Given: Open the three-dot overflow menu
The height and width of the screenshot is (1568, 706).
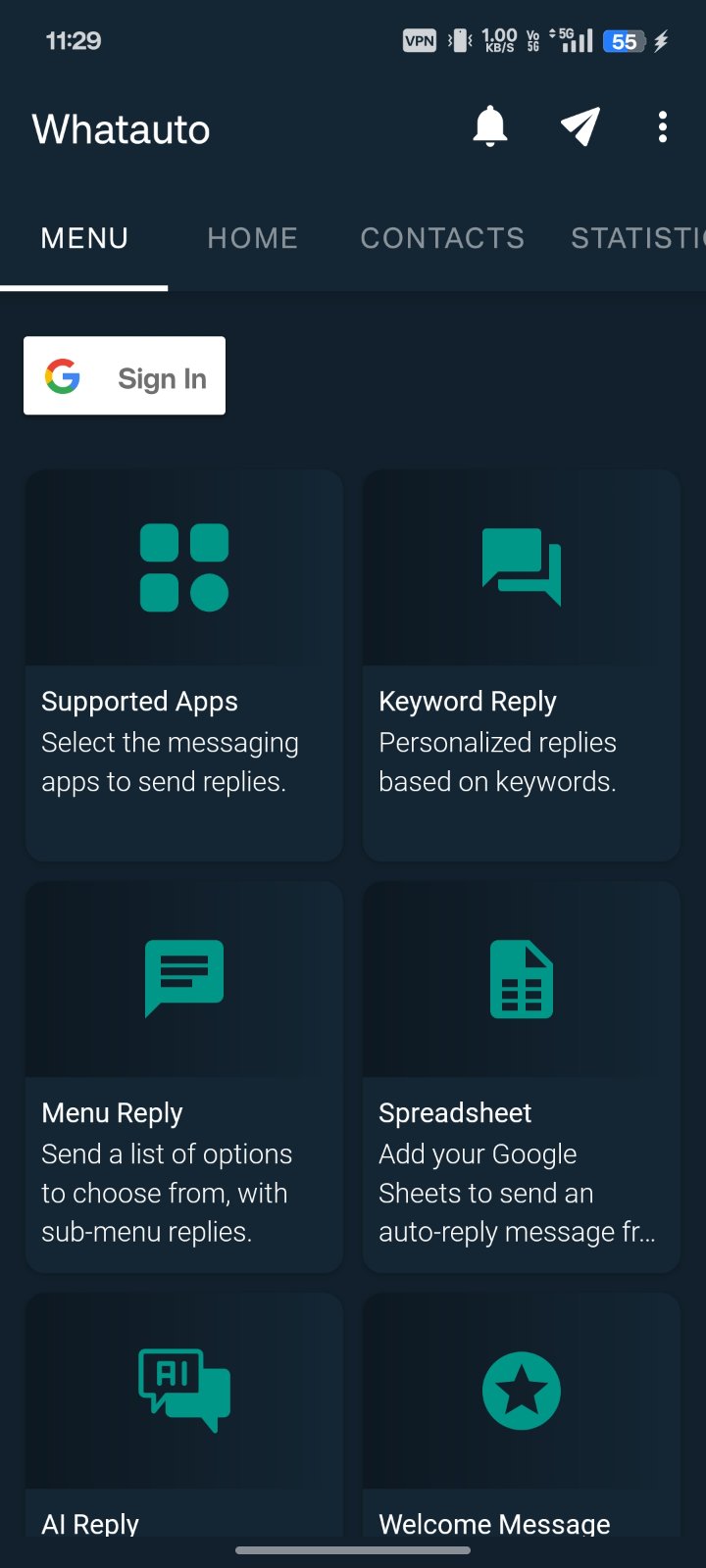Looking at the screenshot, I should (x=663, y=127).
